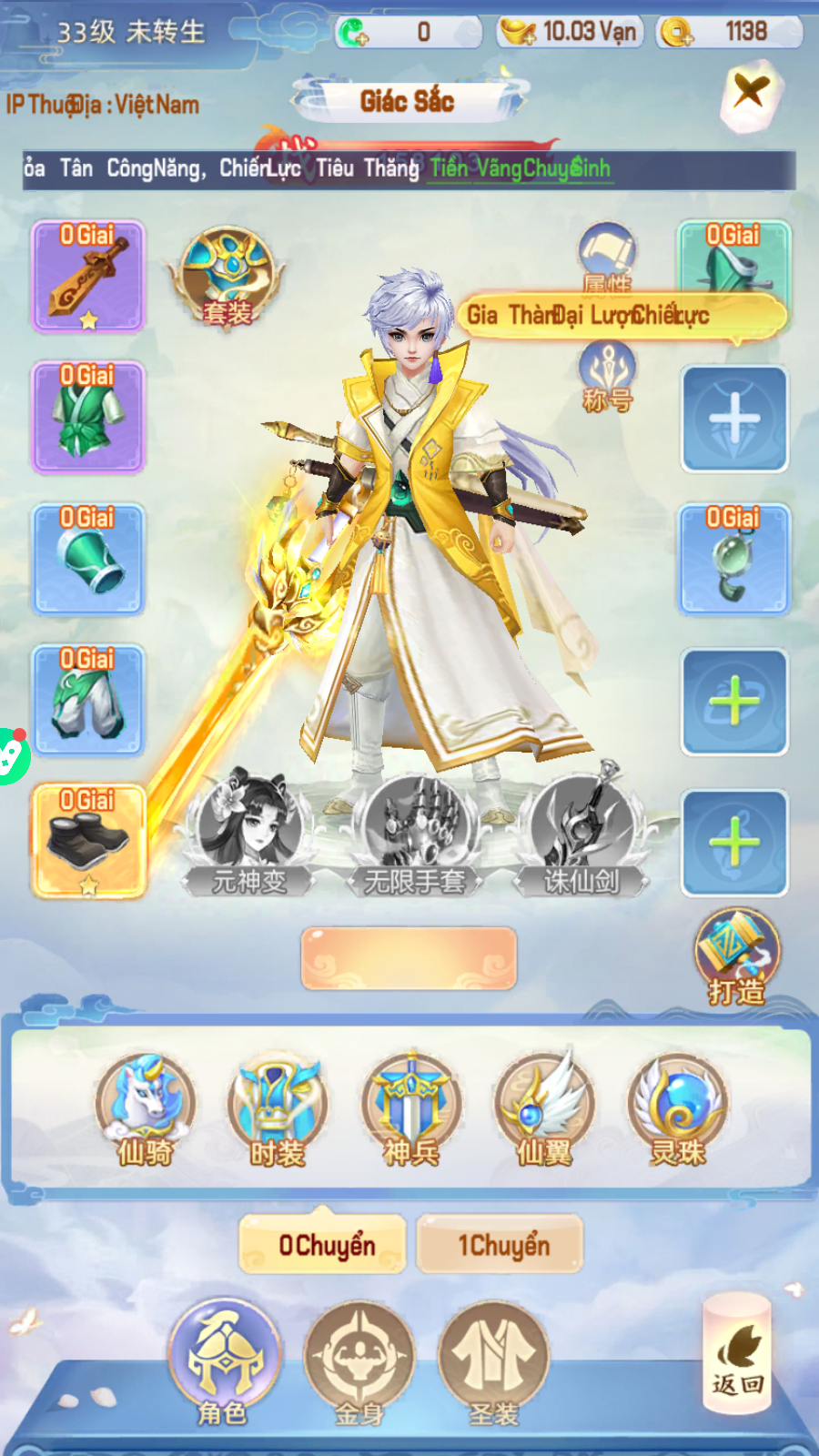Tap the 套装 set icon
Viewport: 819px width, 1456px height.
tap(227, 276)
